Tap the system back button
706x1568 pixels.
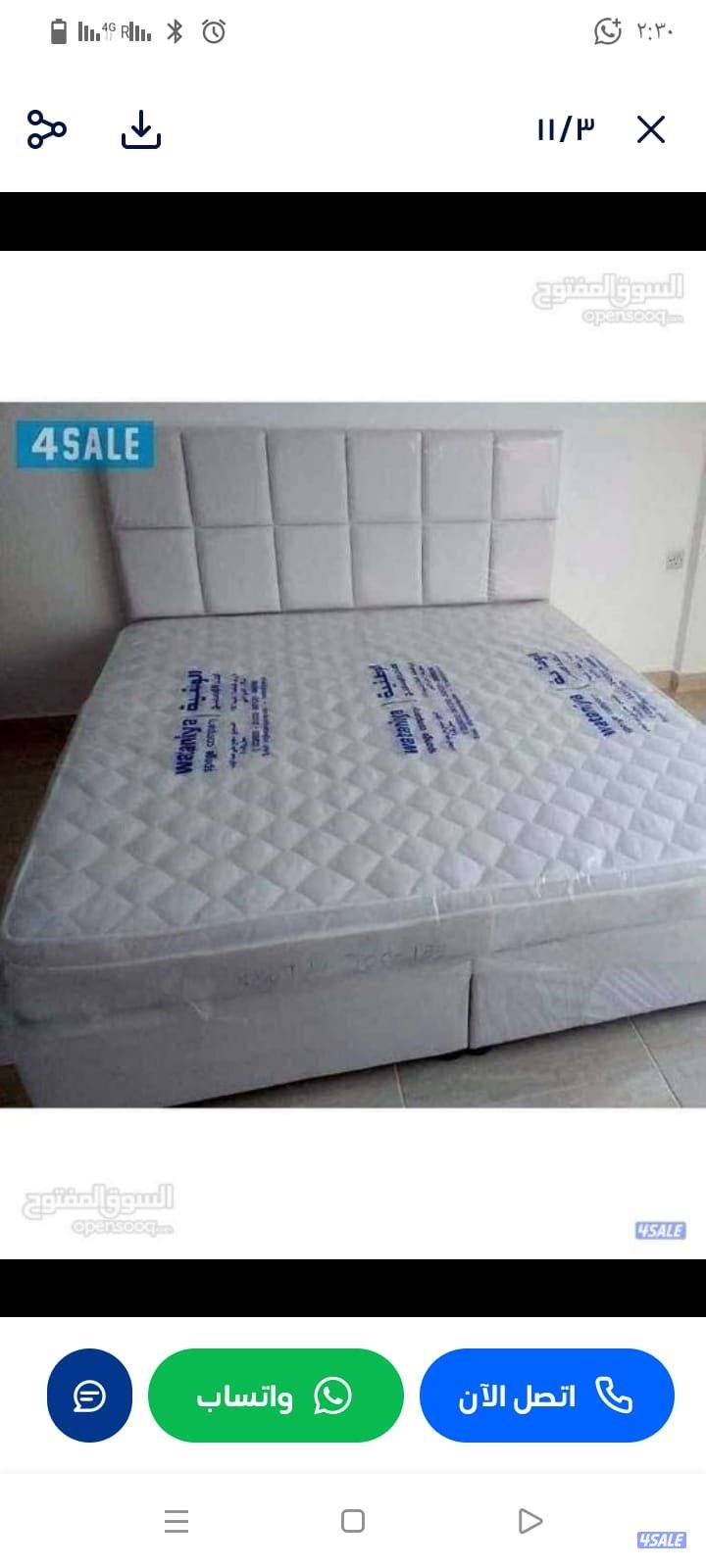coord(529,1521)
